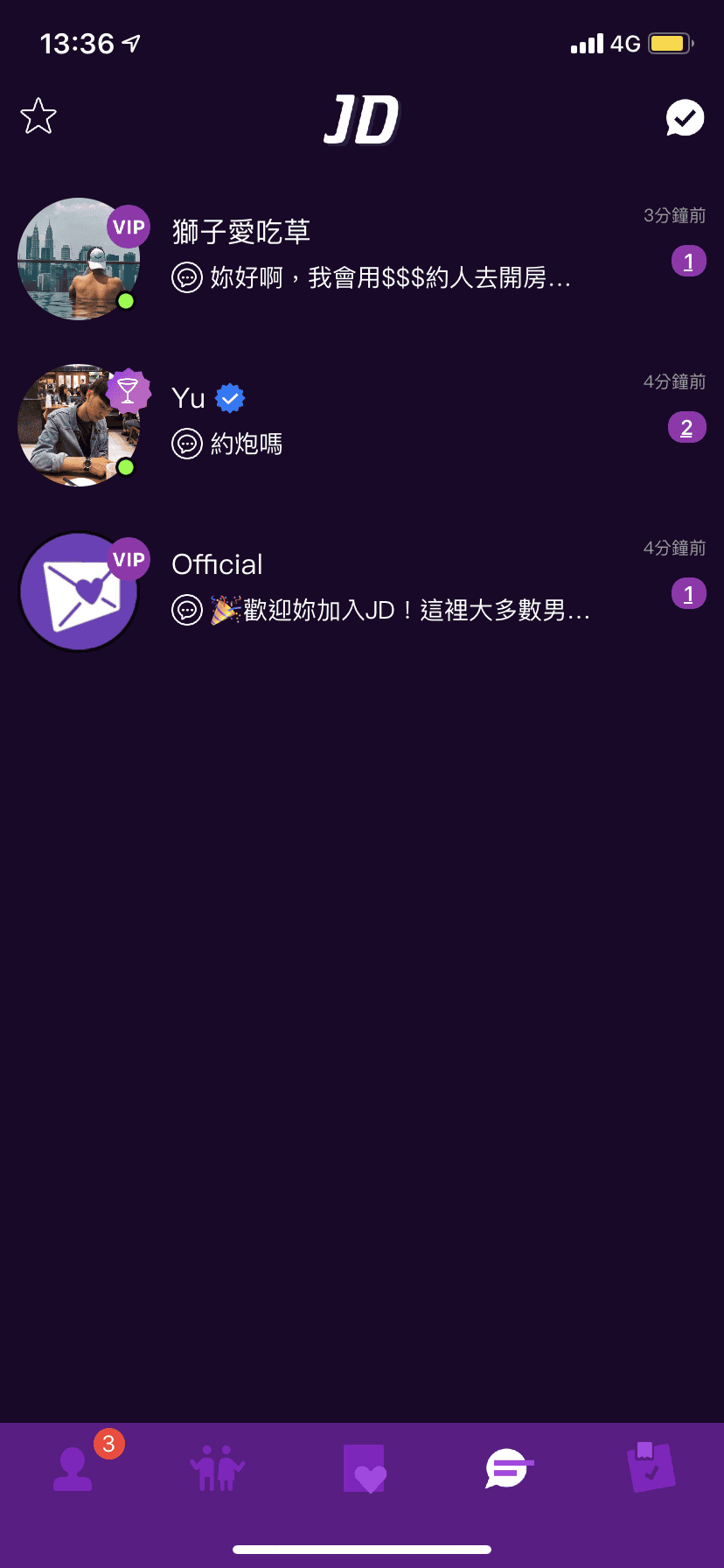Tap the battery indicator in the status bar
This screenshot has width=724, height=1568.
(x=668, y=42)
